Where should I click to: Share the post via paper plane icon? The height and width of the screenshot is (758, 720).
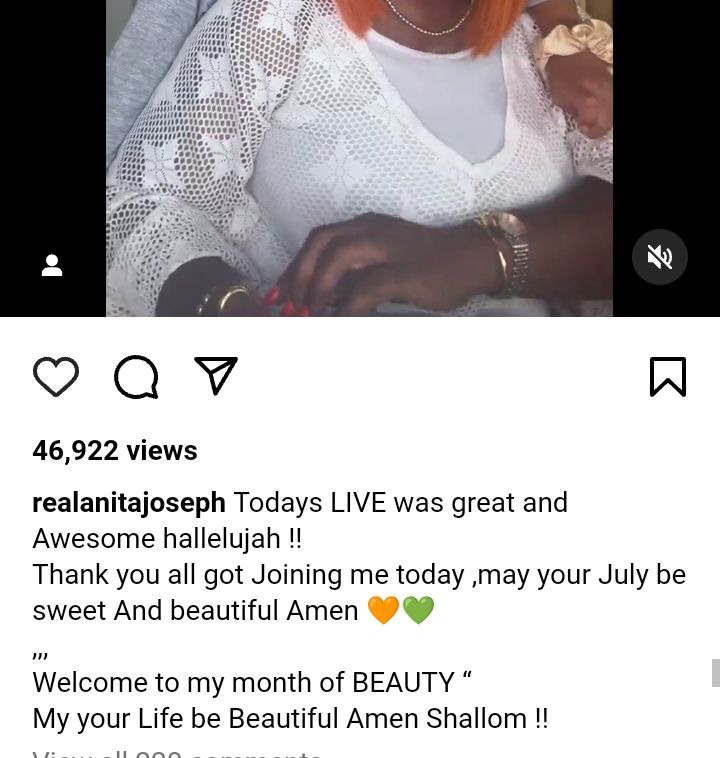[x=216, y=376]
